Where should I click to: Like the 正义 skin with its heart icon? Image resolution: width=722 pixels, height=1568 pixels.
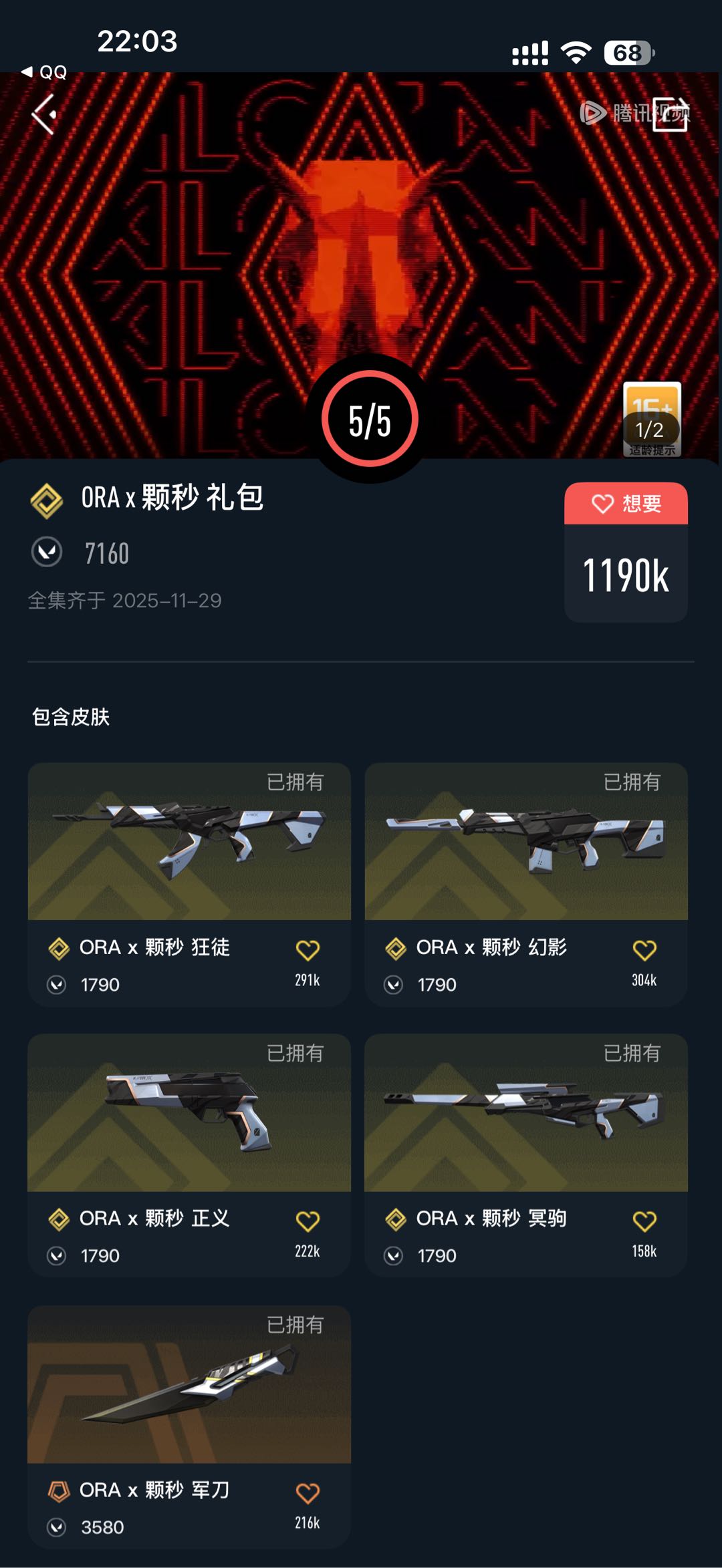[x=308, y=1221]
